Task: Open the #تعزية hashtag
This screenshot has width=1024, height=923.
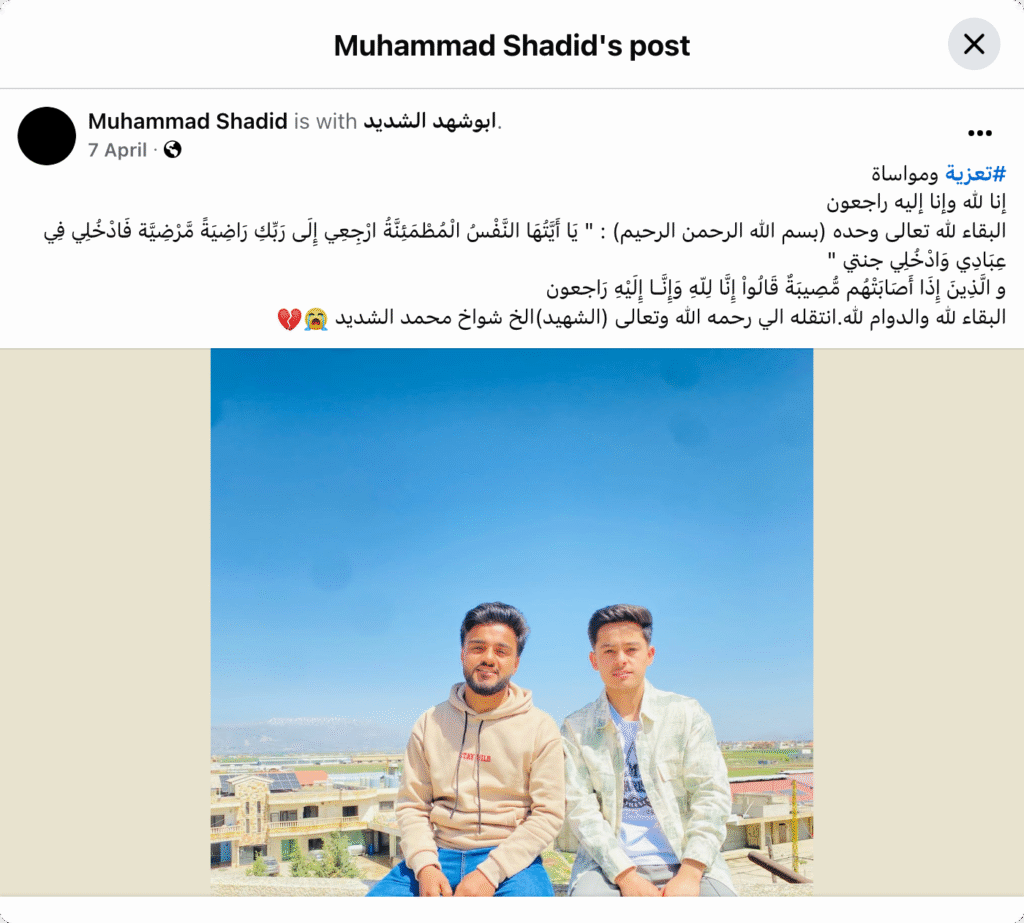Action: point(975,173)
